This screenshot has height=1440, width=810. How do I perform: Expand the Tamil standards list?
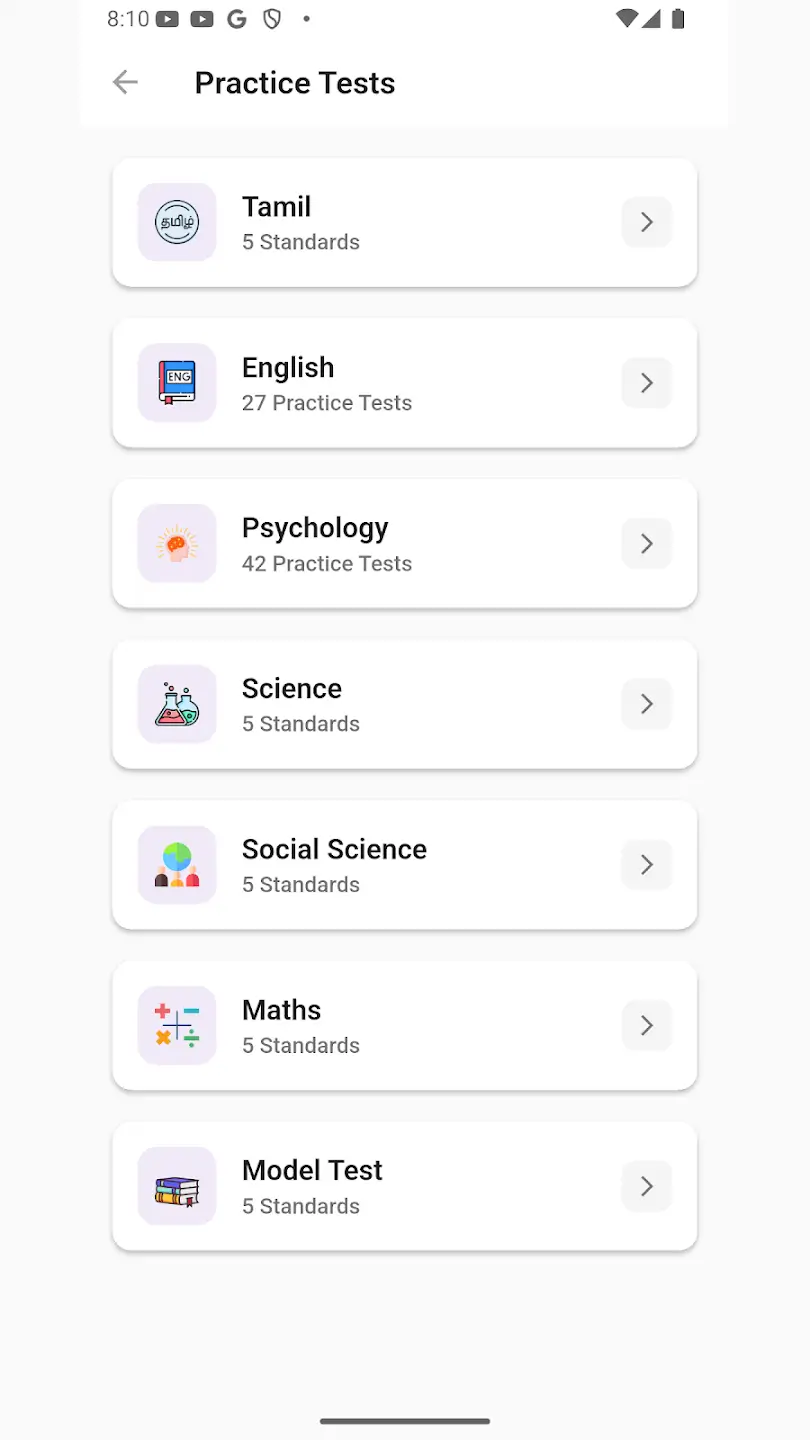(x=646, y=222)
